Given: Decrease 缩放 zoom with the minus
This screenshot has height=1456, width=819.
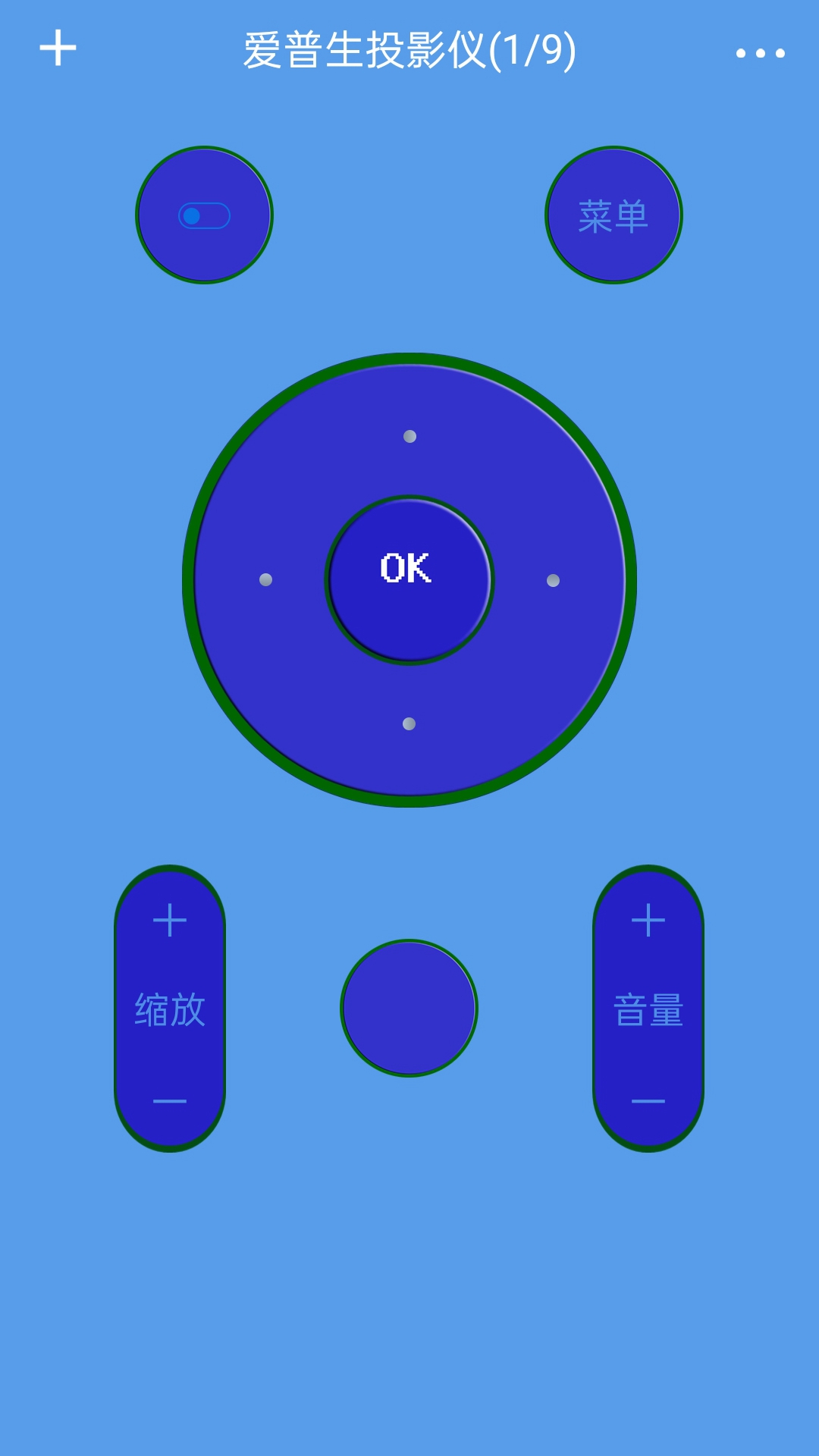Looking at the screenshot, I should click(170, 1101).
